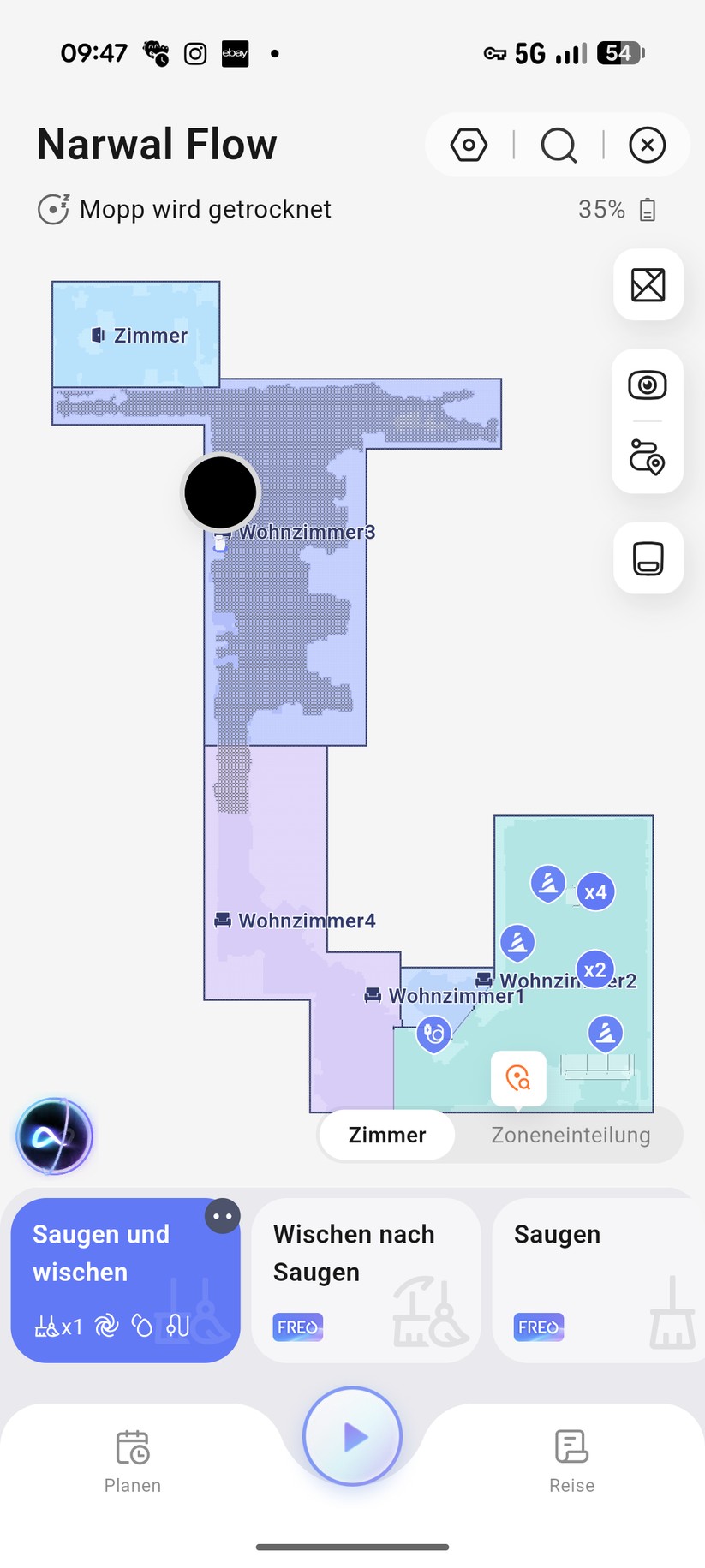
Task: Open the hexagon settings icon
Action: click(x=469, y=145)
